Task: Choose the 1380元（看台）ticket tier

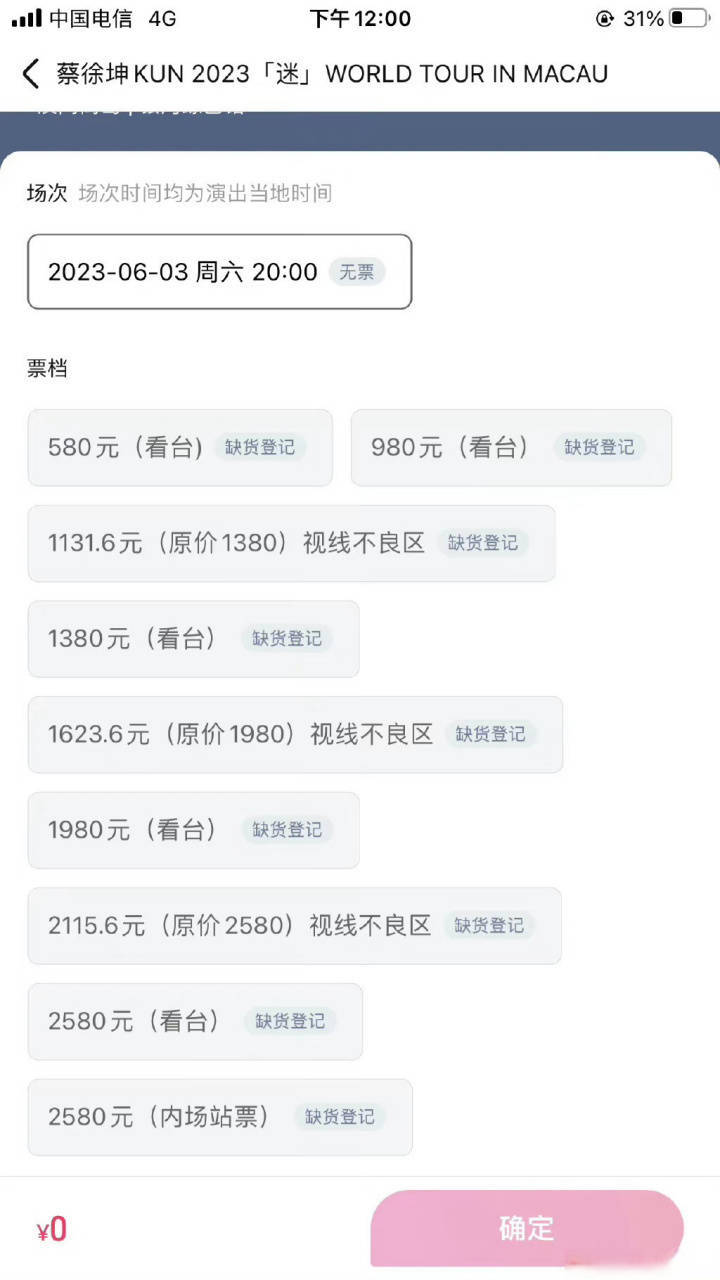Action: click(193, 639)
